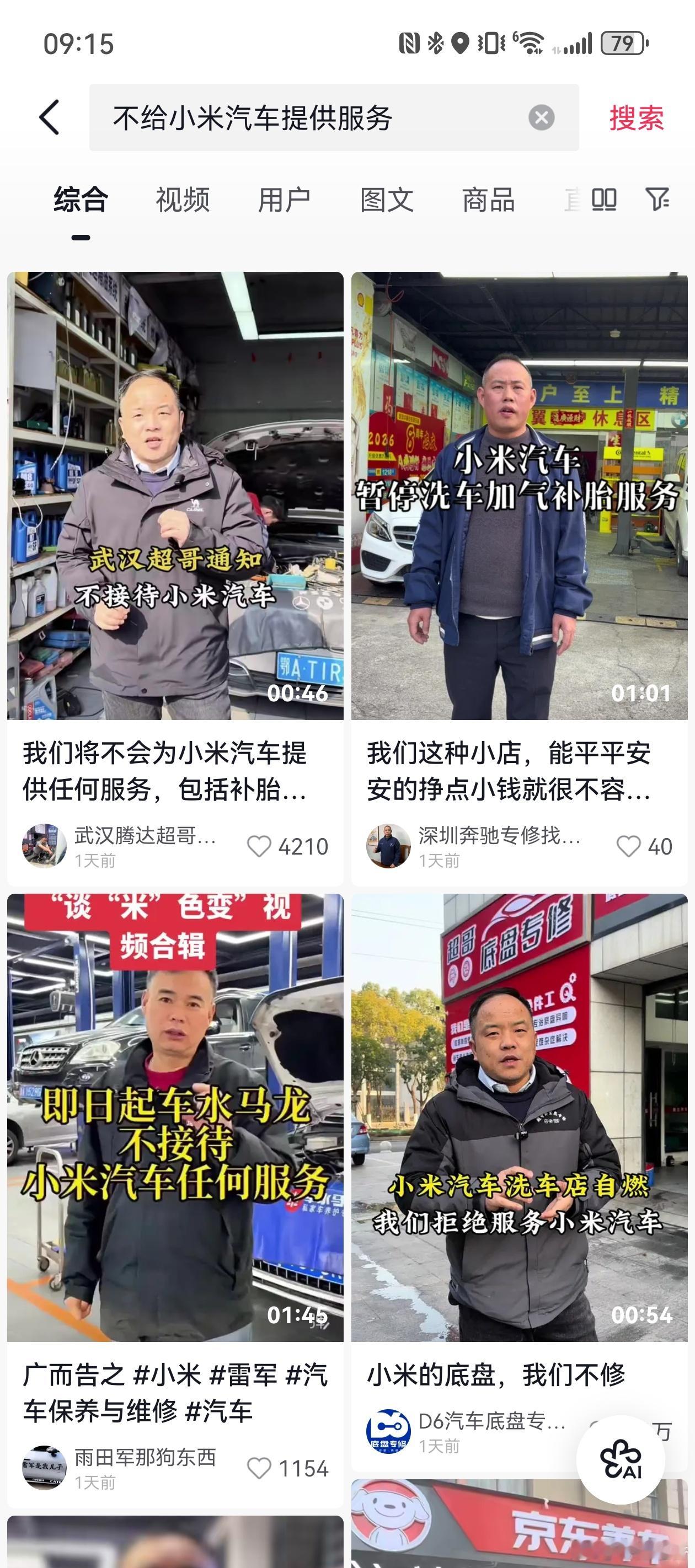Switch to the 视频 tab
Screen dimensions: 695x1568
click(182, 198)
